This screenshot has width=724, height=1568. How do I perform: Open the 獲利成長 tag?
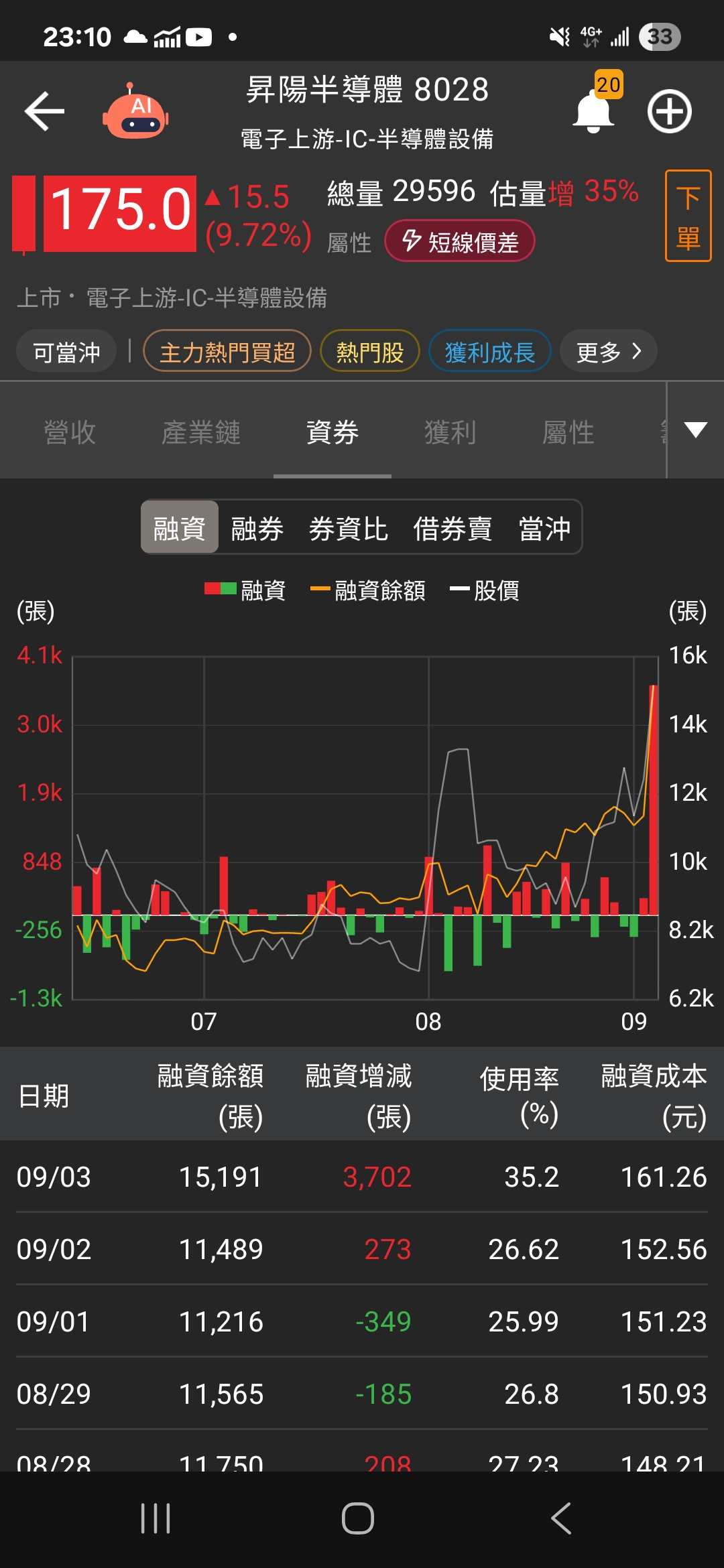point(489,352)
